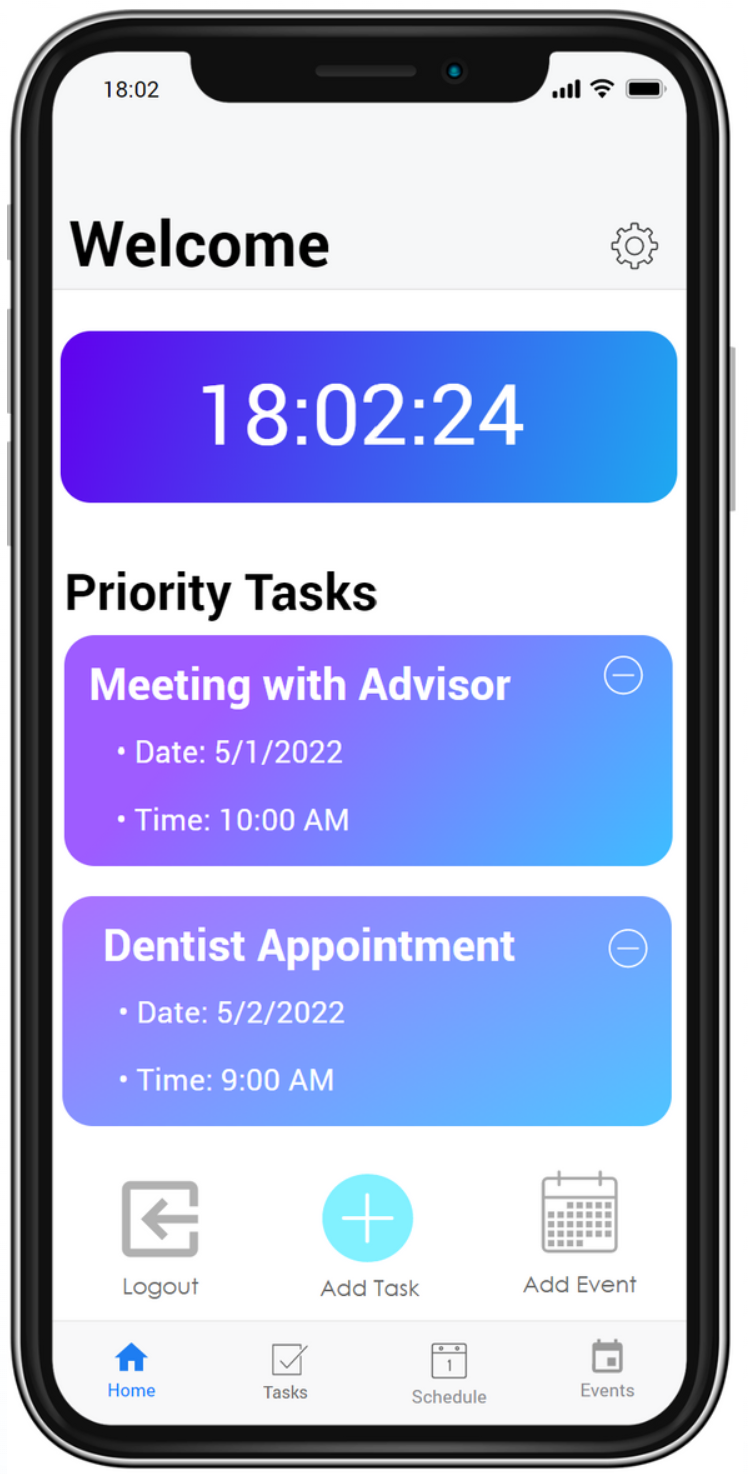The width and height of the screenshot is (748, 1474).
Task: Tap Add Event calendar button
Action: 580,1234
